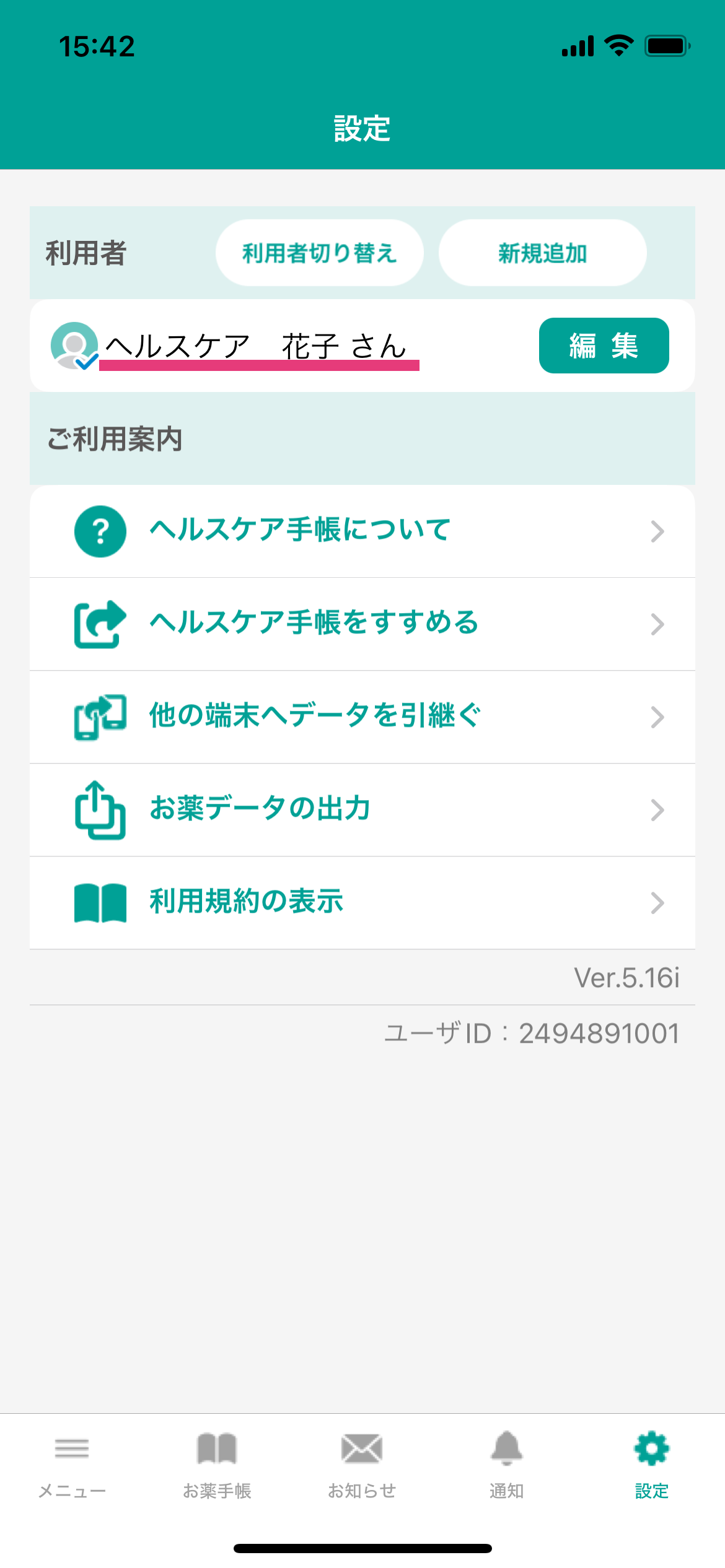Expand ヘルスケア手帳について with its chevron
Image resolution: width=725 pixels, height=1568 pixels.
[x=656, y=531]
